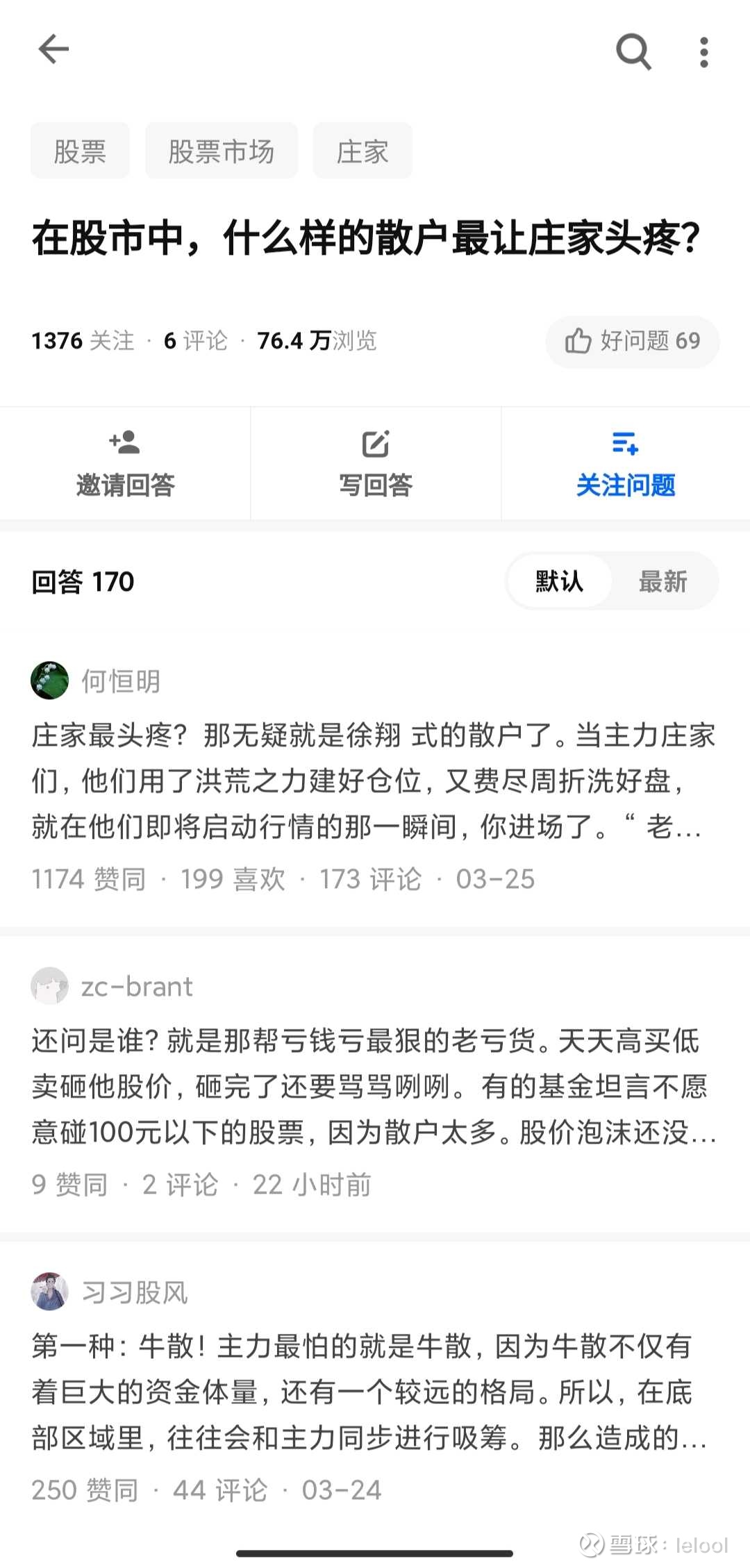Switch answer sorting to 最新
The height and width of the screenshot is (1568, 750).
click(x=663, y=582)
